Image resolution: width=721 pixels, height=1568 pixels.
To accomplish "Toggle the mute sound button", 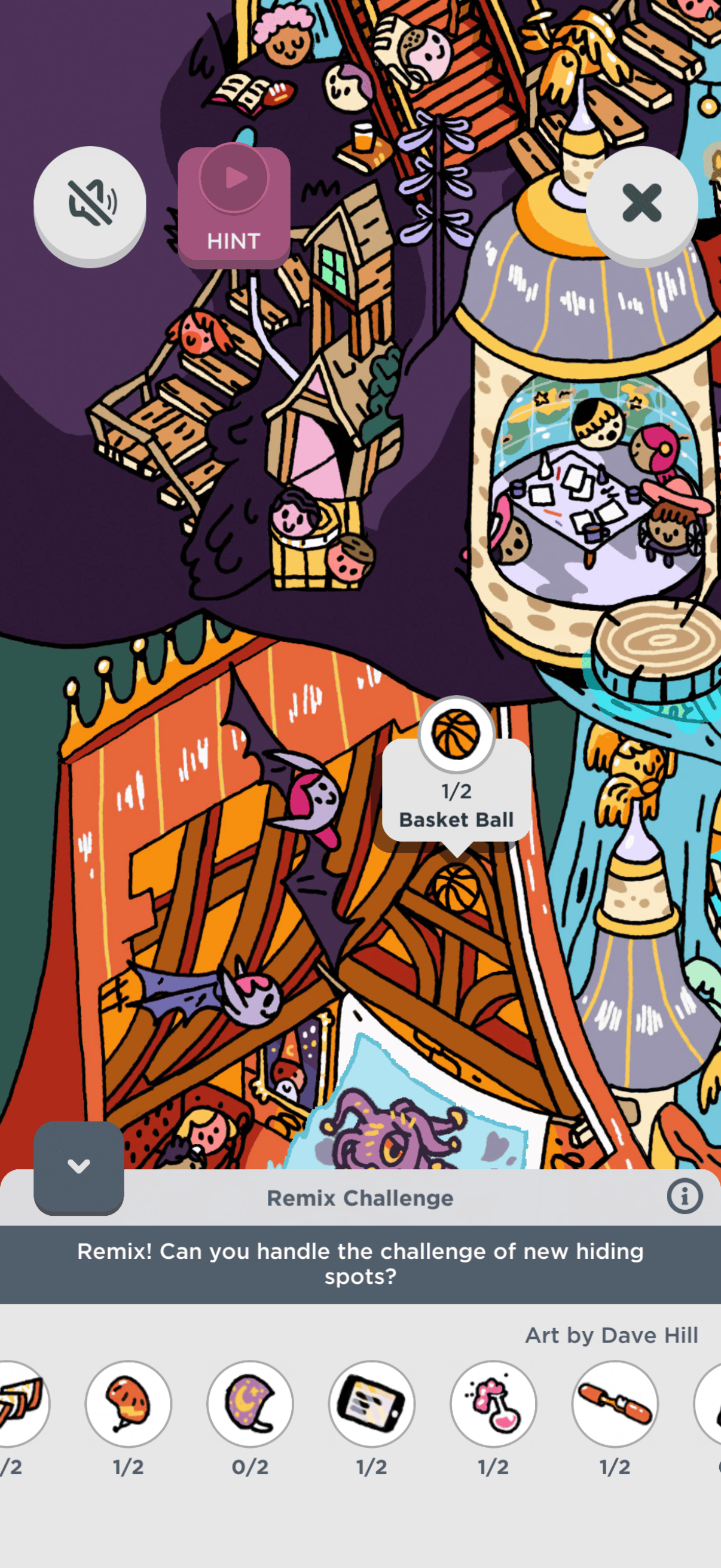I will tap(90, 205).
